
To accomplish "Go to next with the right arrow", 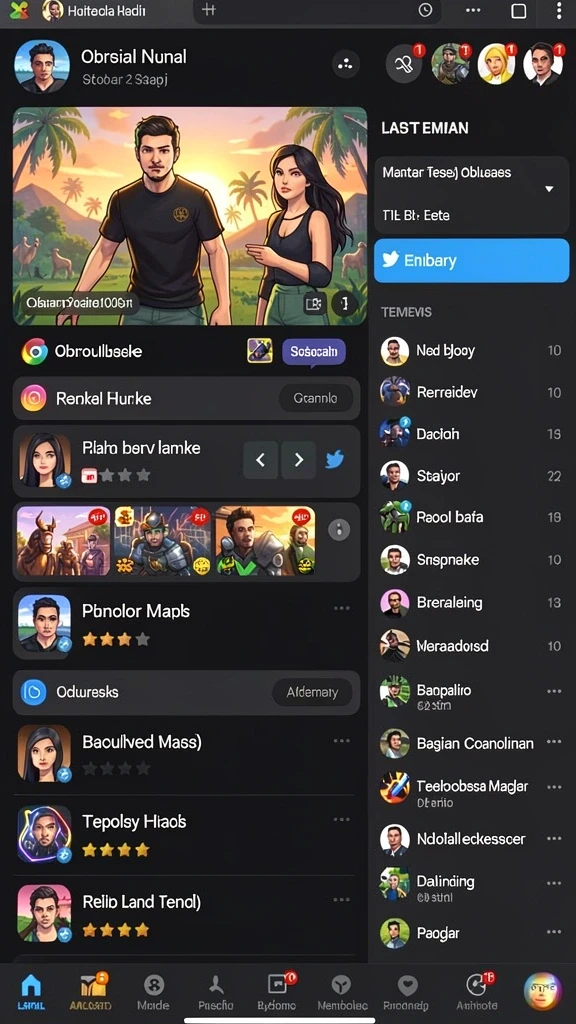I will [298, 460].
